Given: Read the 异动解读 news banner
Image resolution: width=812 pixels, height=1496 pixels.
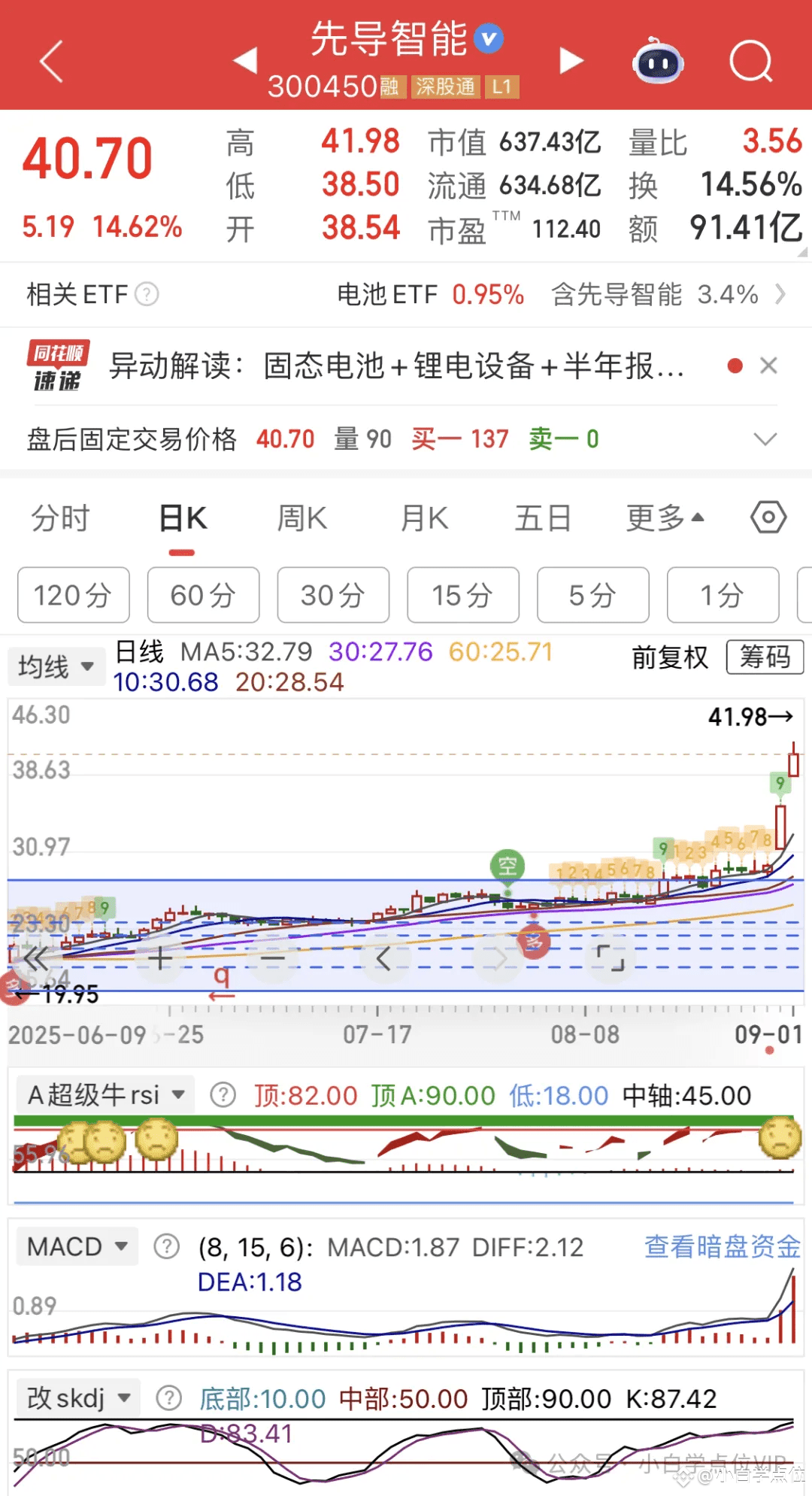Looking at the screenshot, I should pyautogui.click(x=397, y=366).
